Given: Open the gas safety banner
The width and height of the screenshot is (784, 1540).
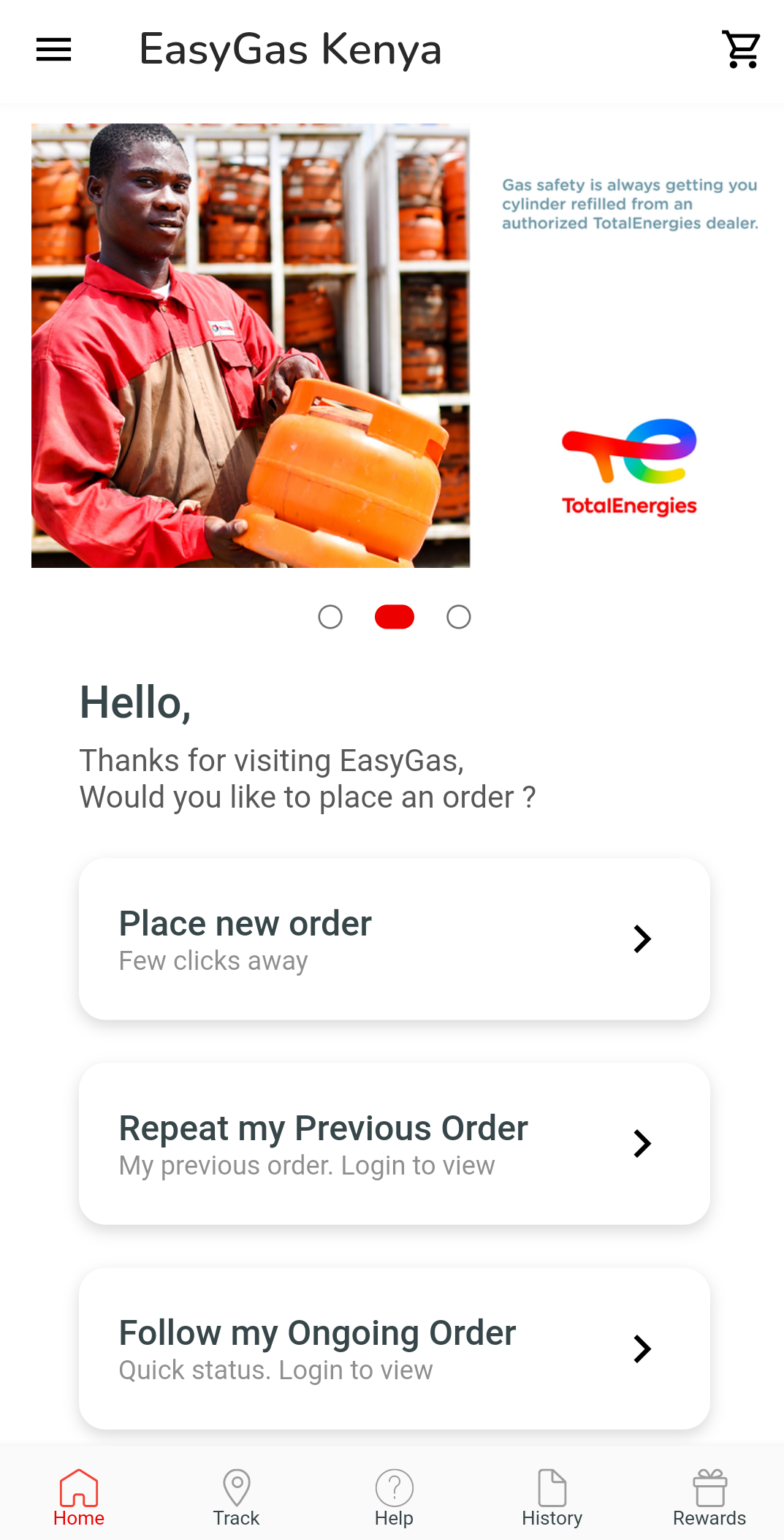Looking at the screenshot, I should coord(395,345).
